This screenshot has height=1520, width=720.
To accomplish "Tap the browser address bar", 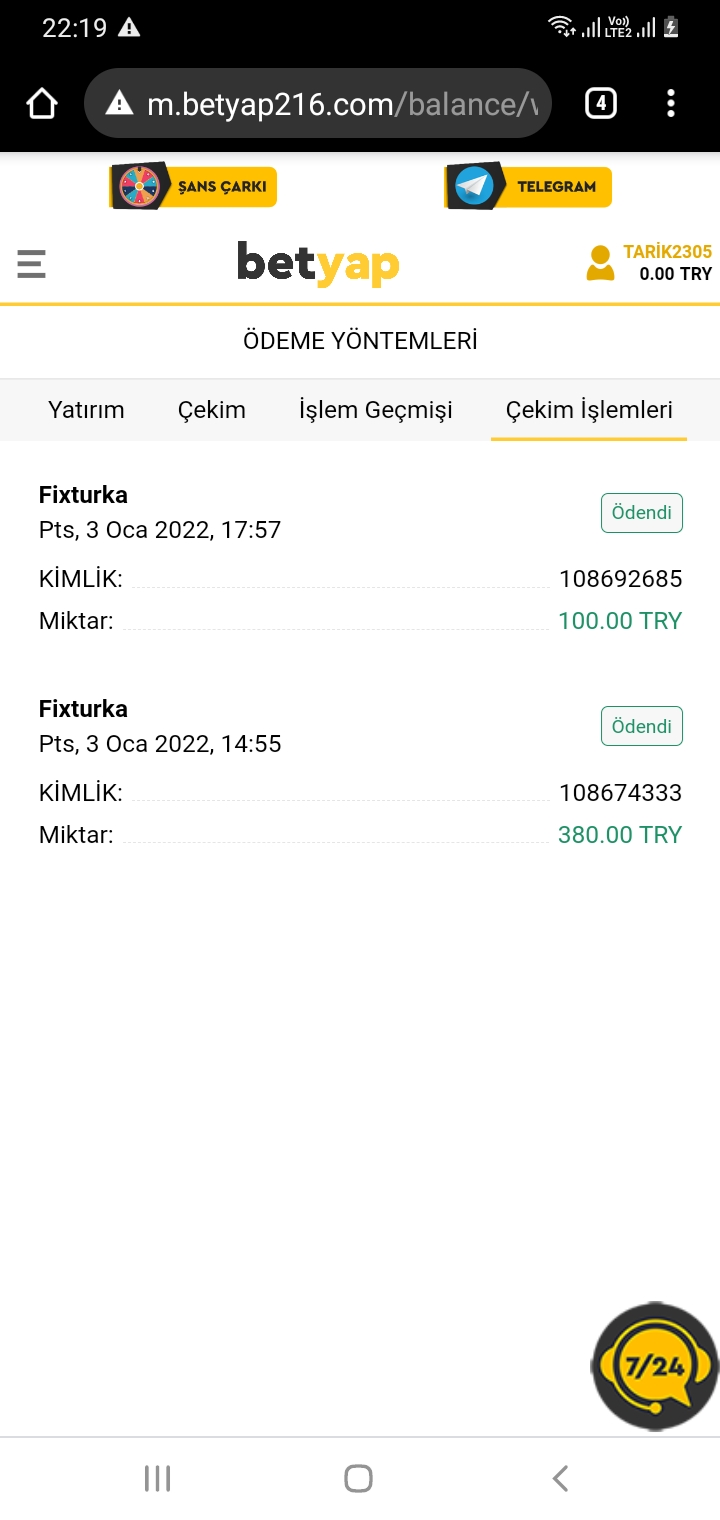I will (330, 103).
